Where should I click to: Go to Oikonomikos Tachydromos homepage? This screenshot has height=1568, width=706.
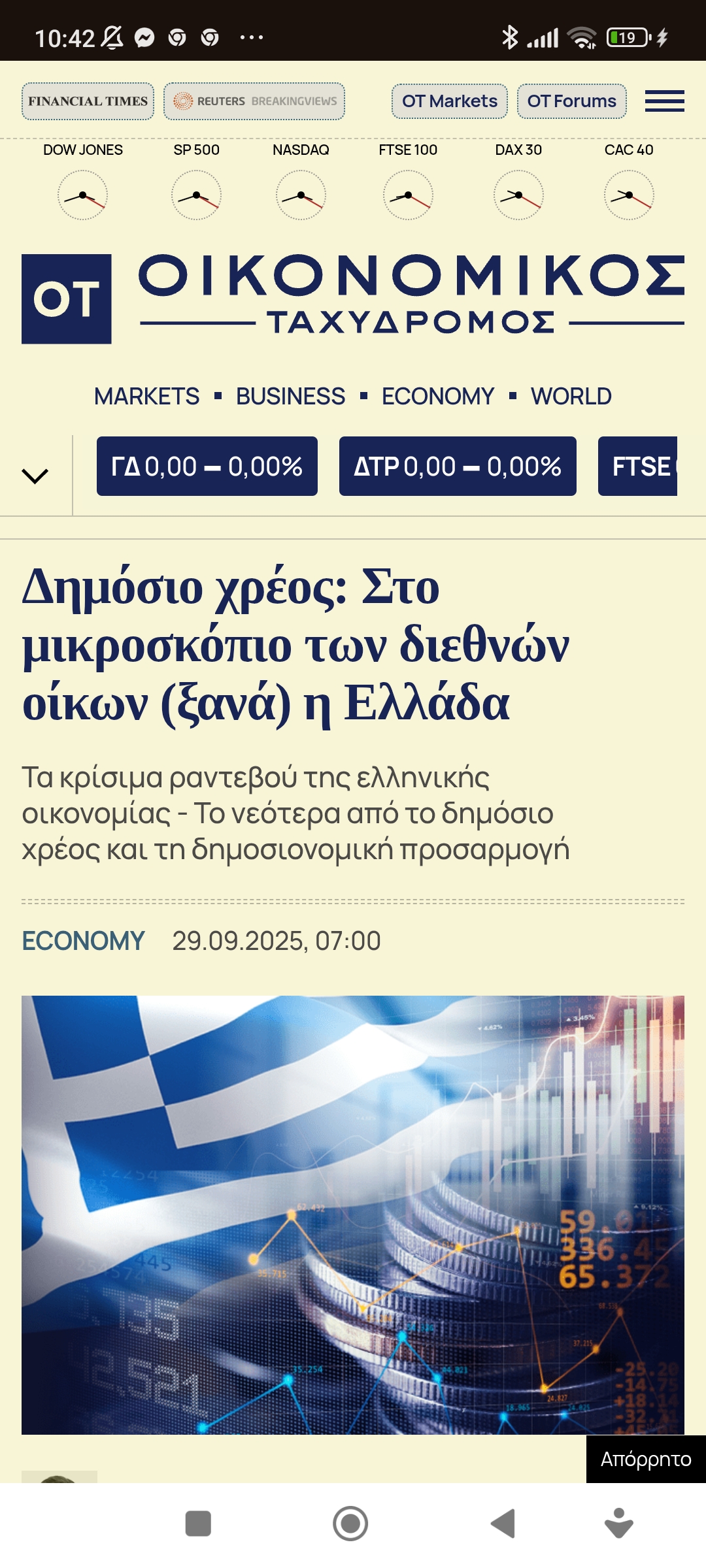(353, 299)
